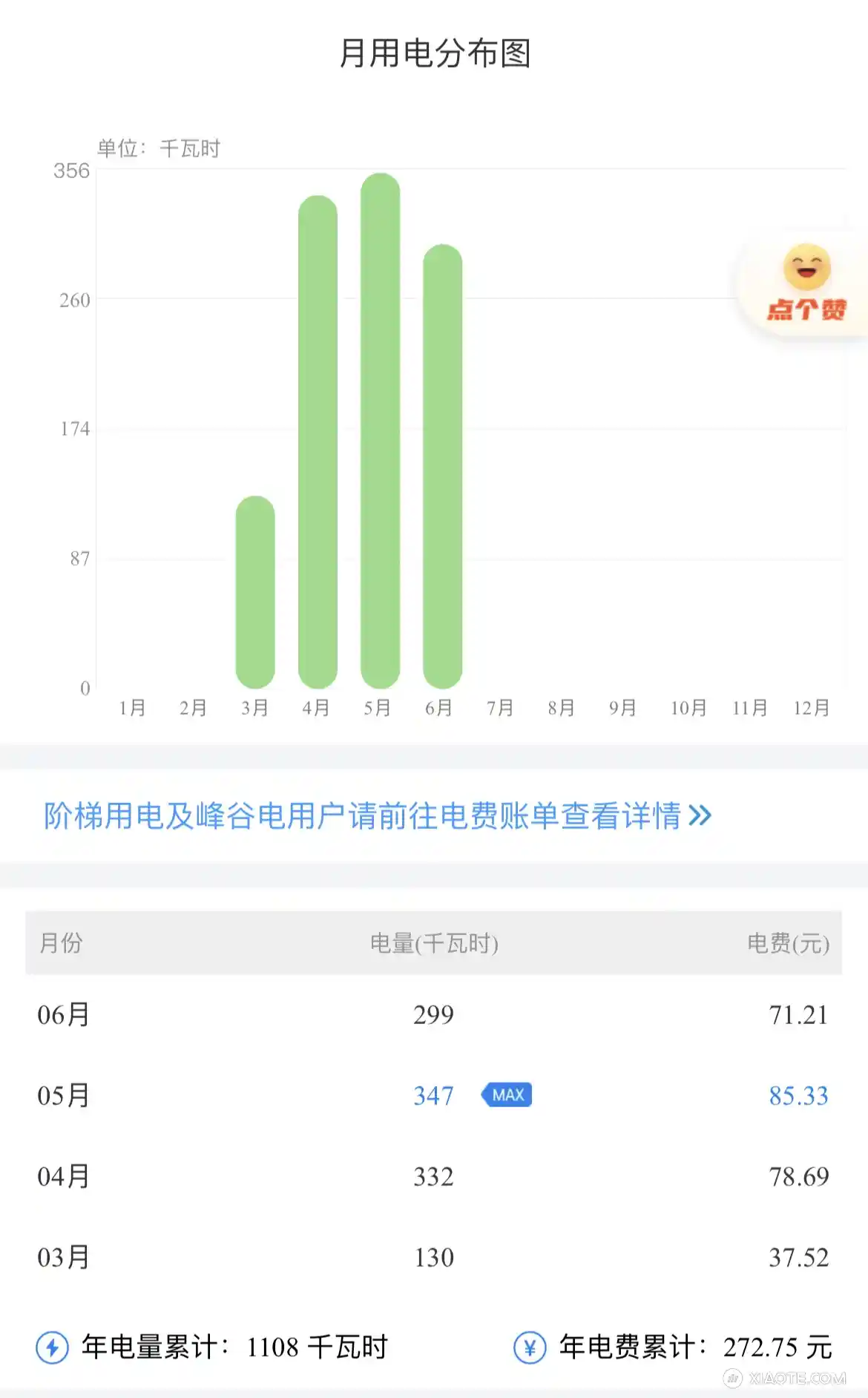Select the 12月 axis label

tap(812, 708)
